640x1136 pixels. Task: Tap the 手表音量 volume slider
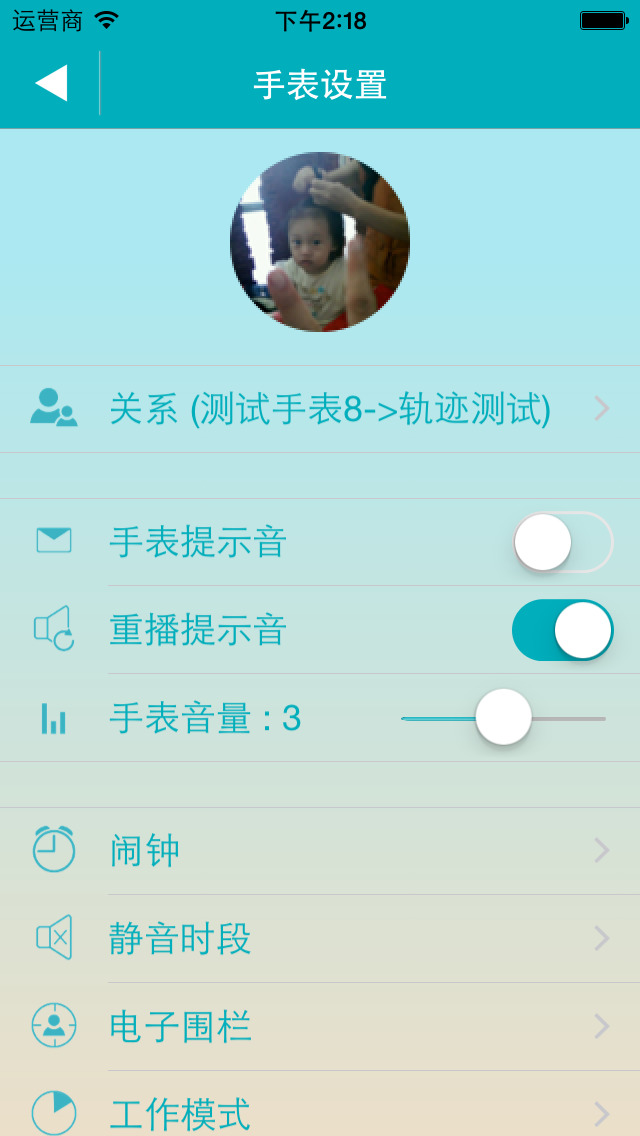pos(503,718)
